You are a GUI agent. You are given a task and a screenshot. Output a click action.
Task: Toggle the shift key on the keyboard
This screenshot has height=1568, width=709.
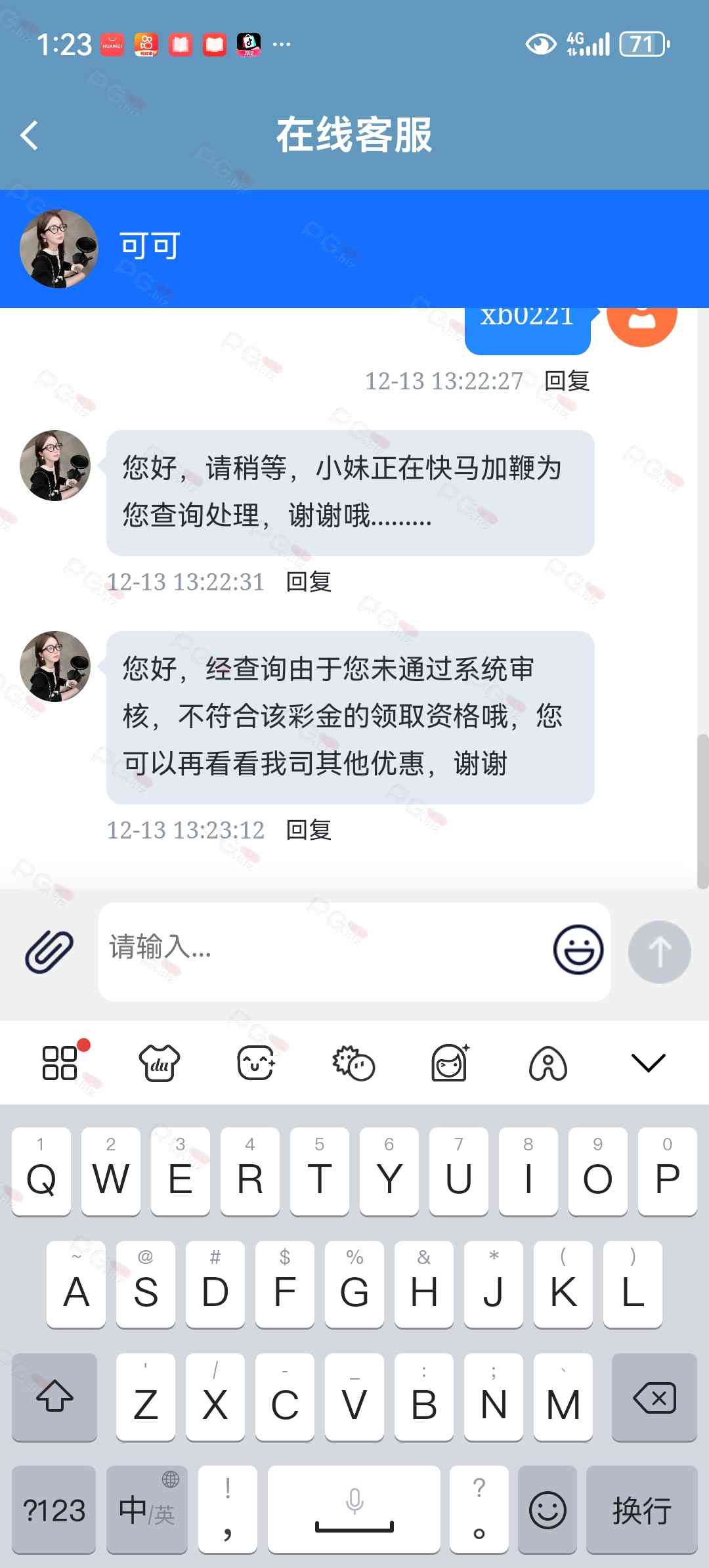[54, 1397]
